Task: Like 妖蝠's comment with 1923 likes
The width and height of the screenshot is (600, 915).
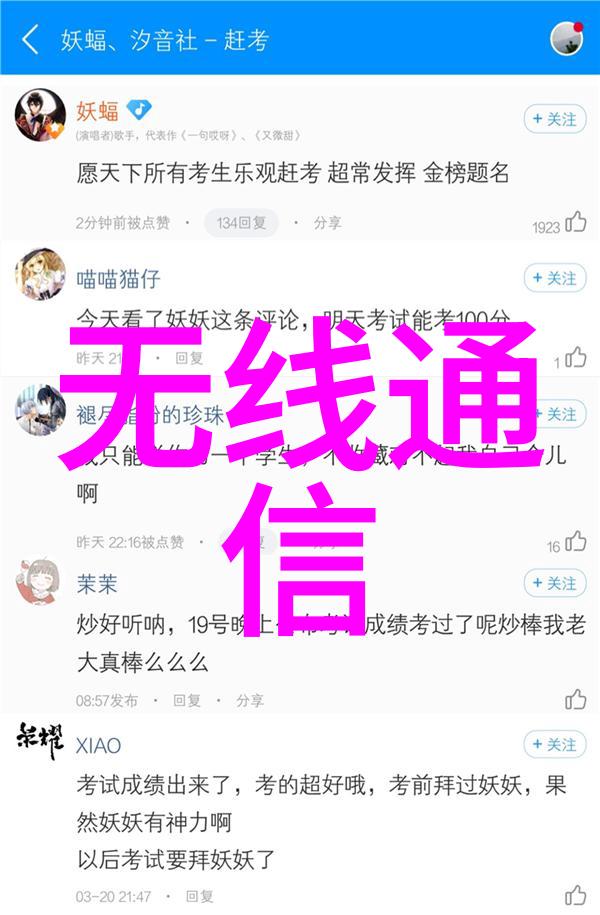Action: click(575, 223)
